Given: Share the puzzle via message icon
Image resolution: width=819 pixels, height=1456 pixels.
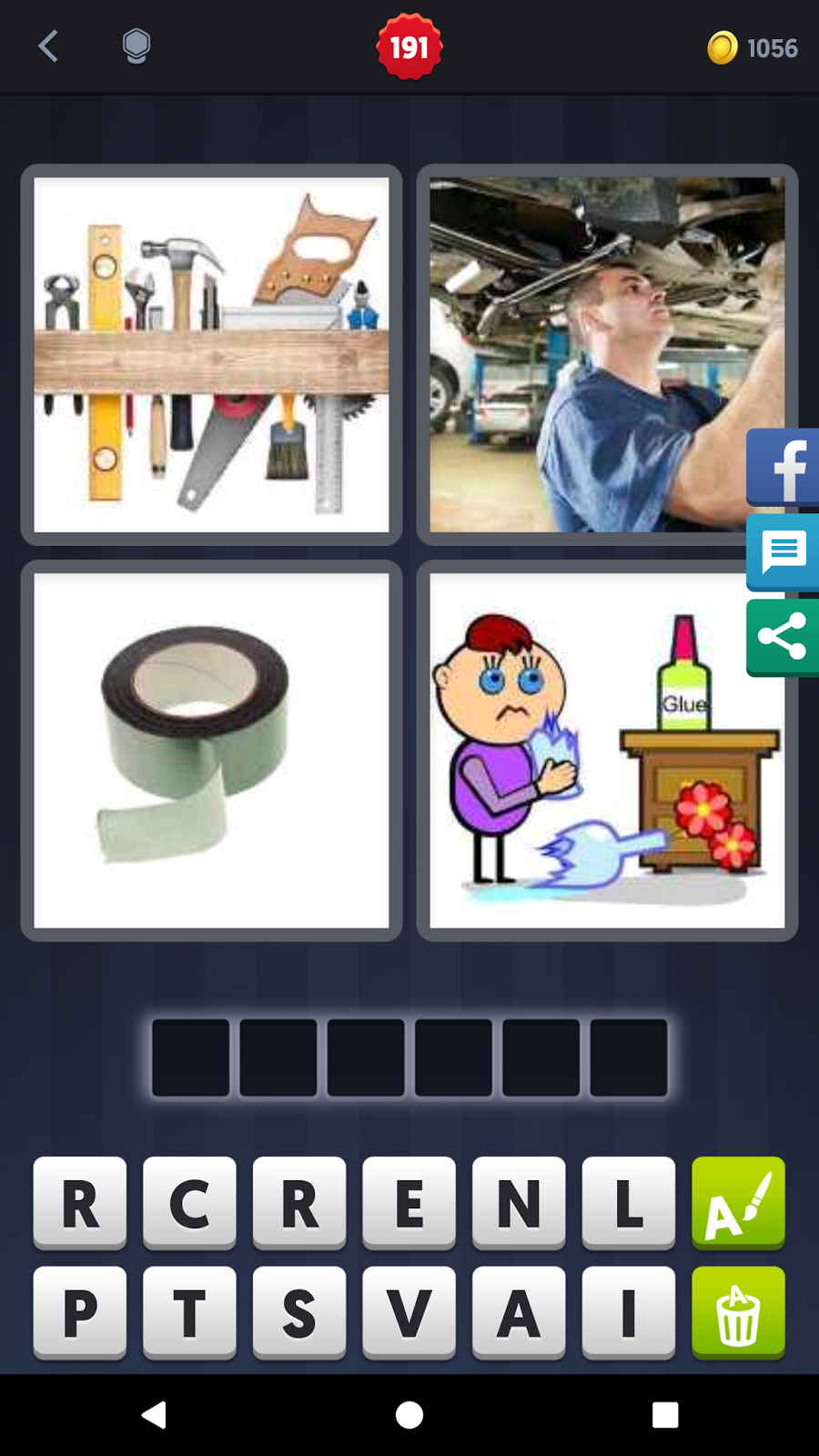Looking at the screenshot, I should tap(784, 552).
